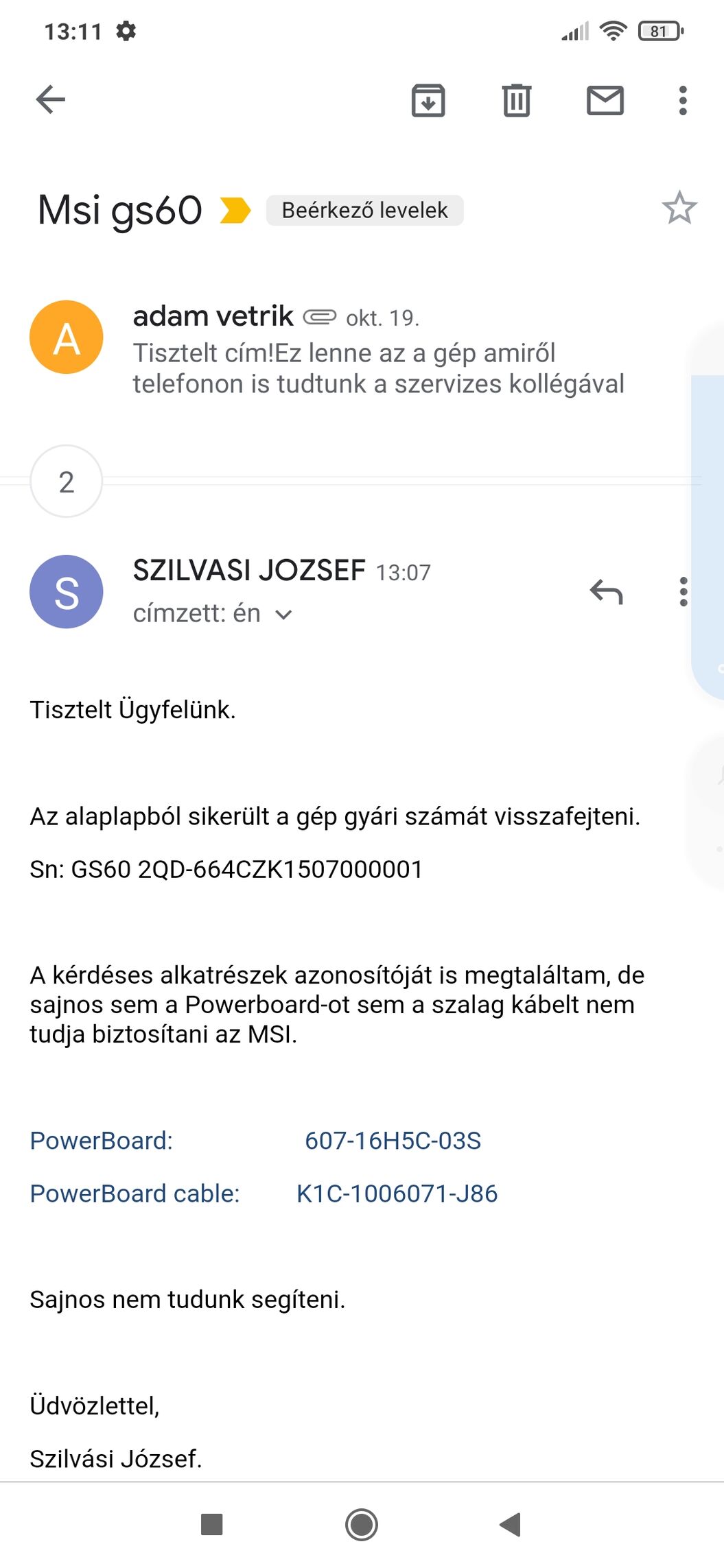This screenshot has width=724, height=1568.
Task: Open recent apps from navigation bar
Action: [211, 1525]
